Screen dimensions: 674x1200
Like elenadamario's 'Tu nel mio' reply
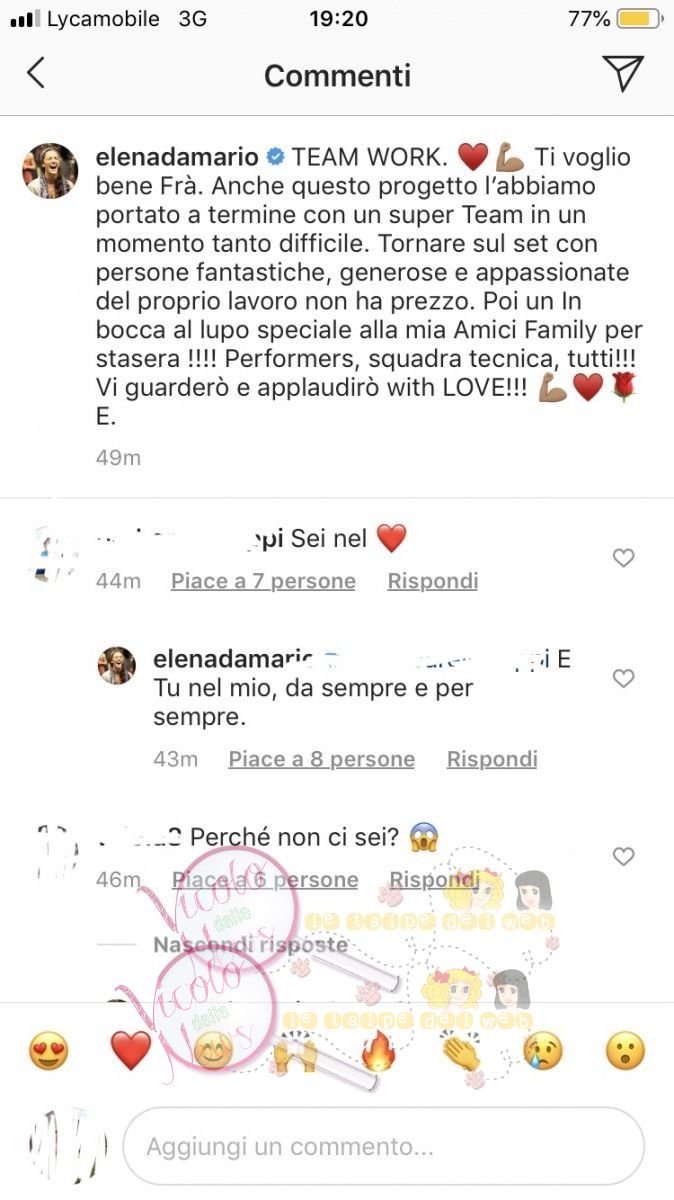623,679
